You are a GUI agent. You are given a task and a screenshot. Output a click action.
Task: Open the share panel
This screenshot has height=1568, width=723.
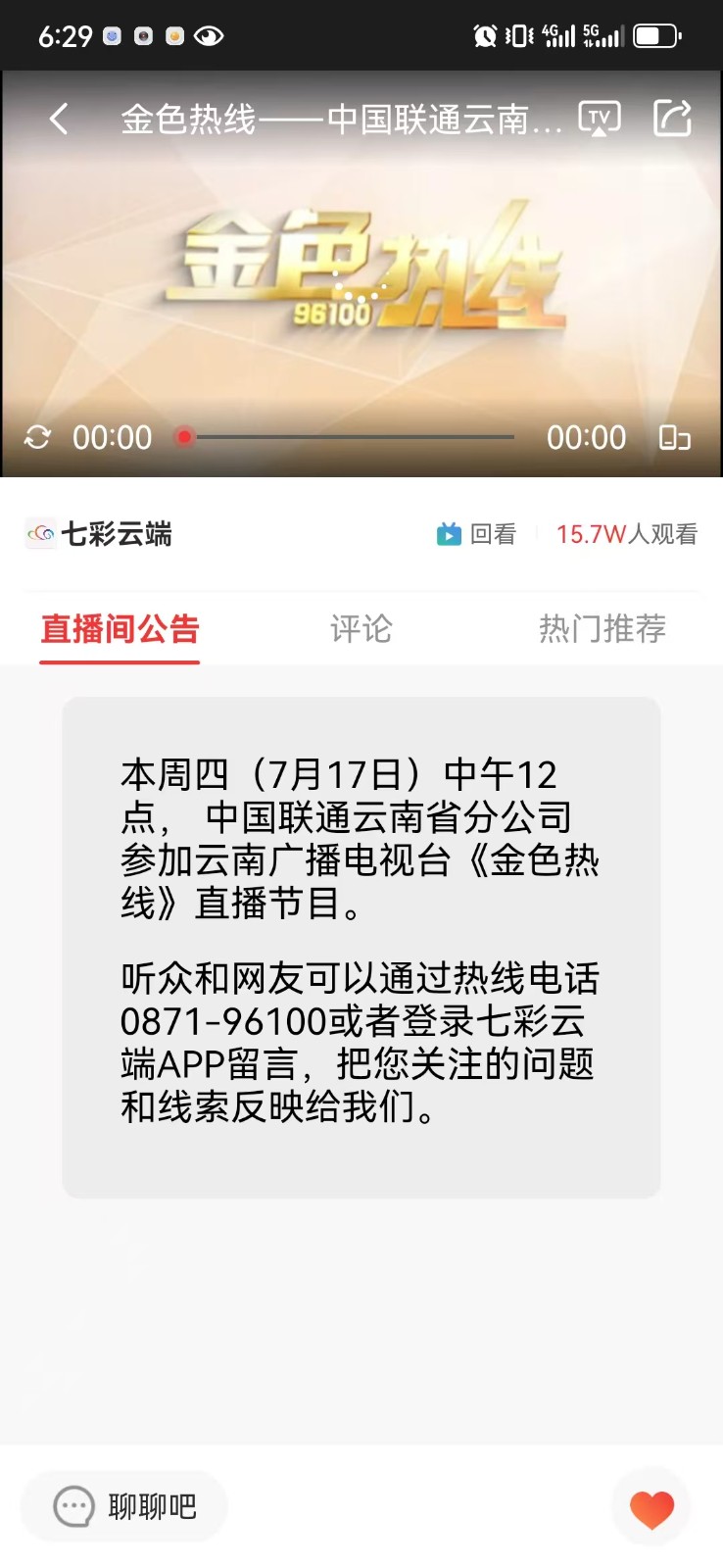[672, 117]
